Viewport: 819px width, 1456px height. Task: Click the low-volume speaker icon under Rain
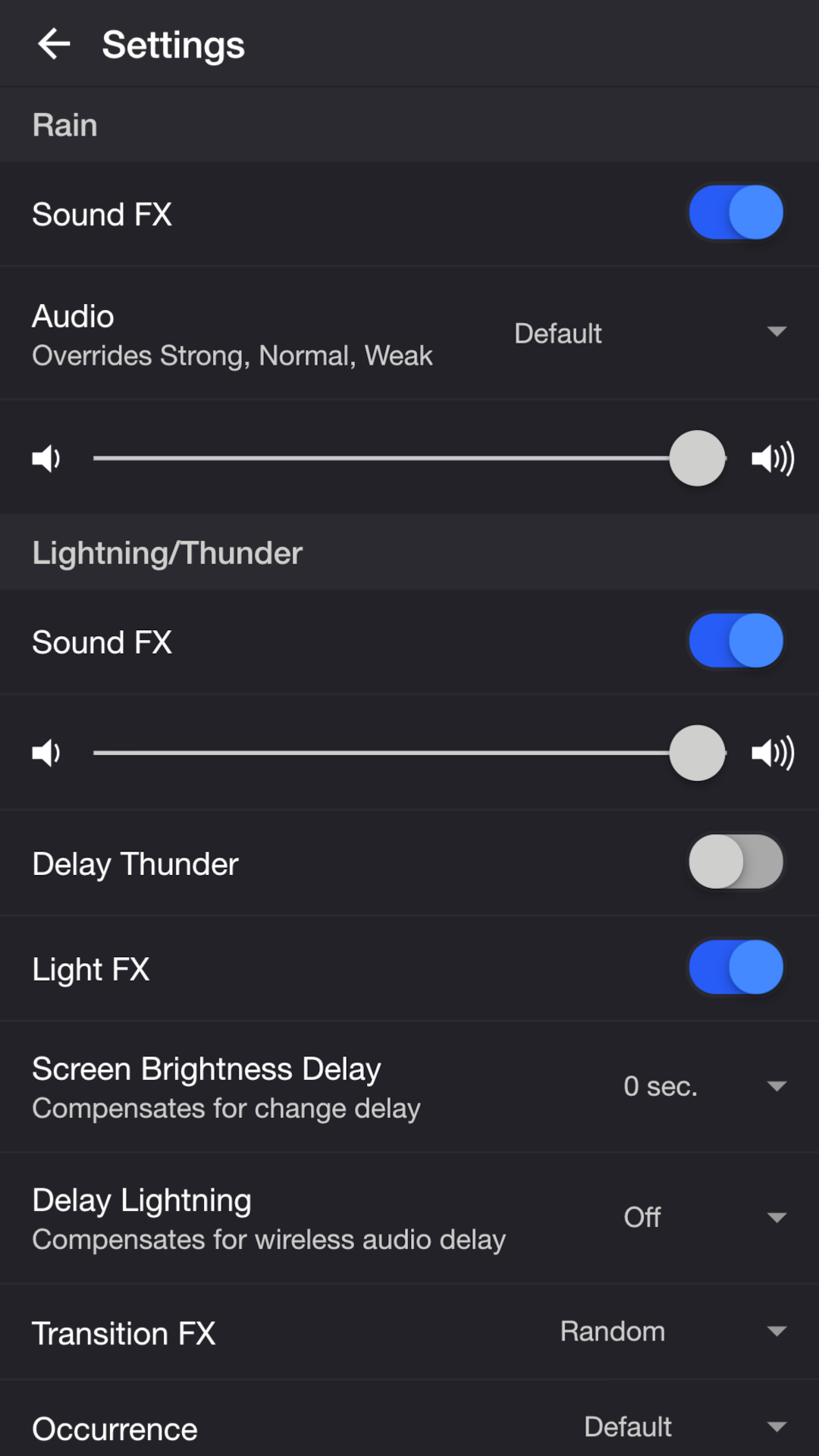click(45, 457)
